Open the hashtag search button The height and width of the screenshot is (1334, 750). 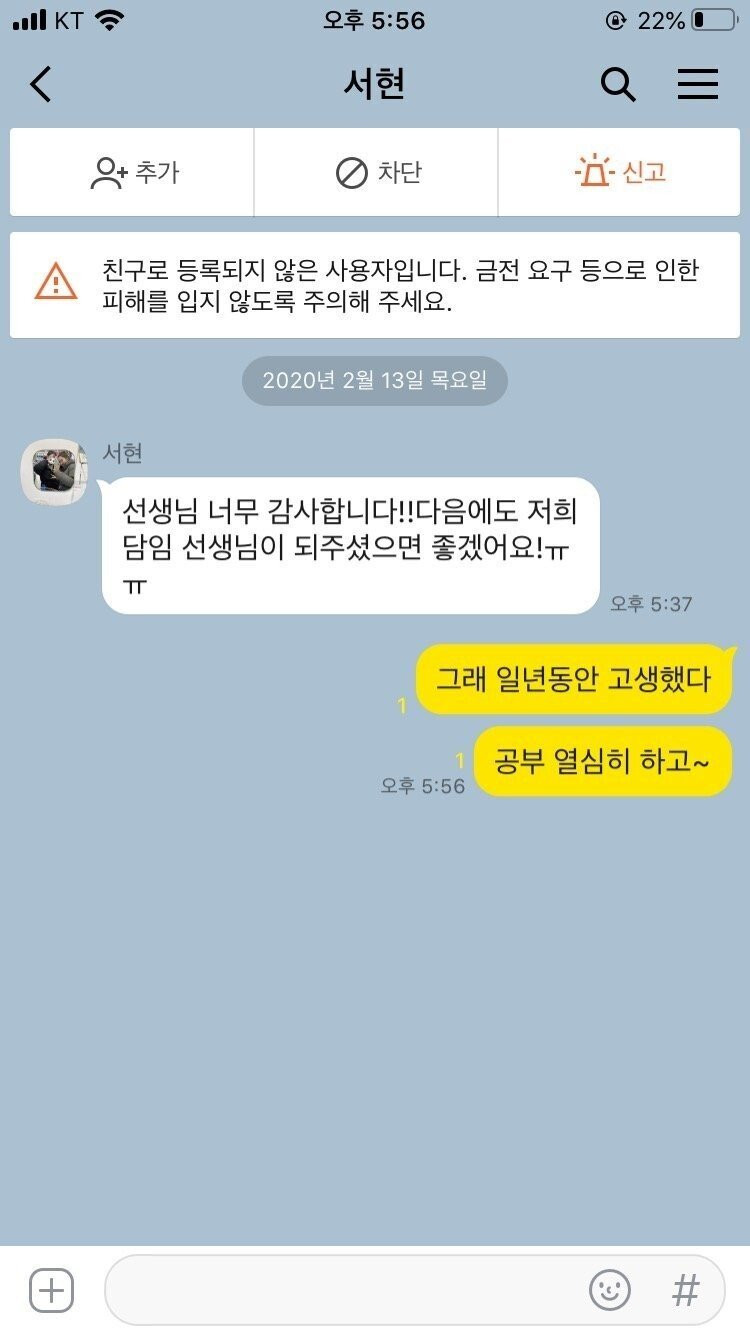click(685, 1290)
